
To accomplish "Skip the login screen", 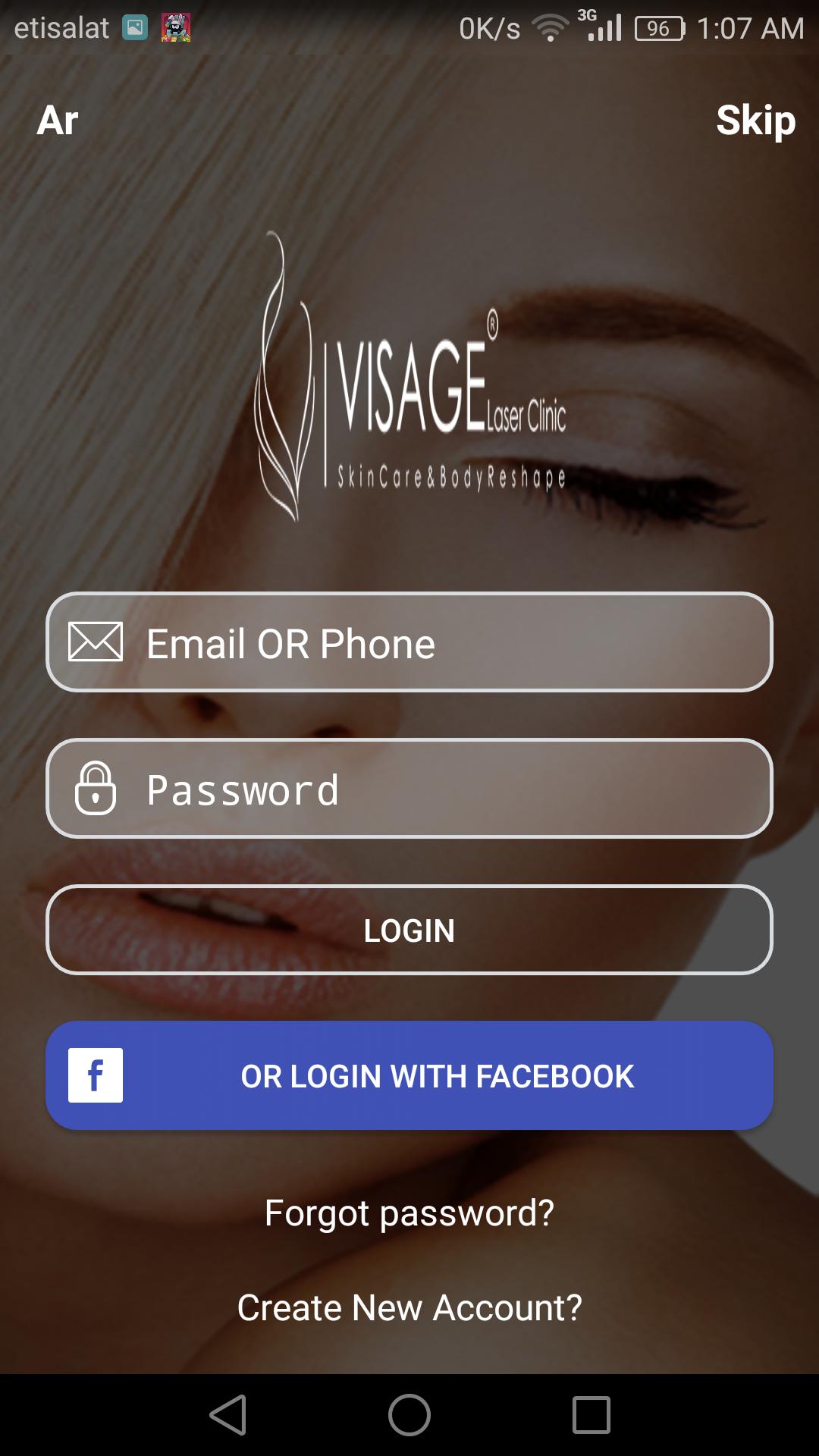I will 755,121.
